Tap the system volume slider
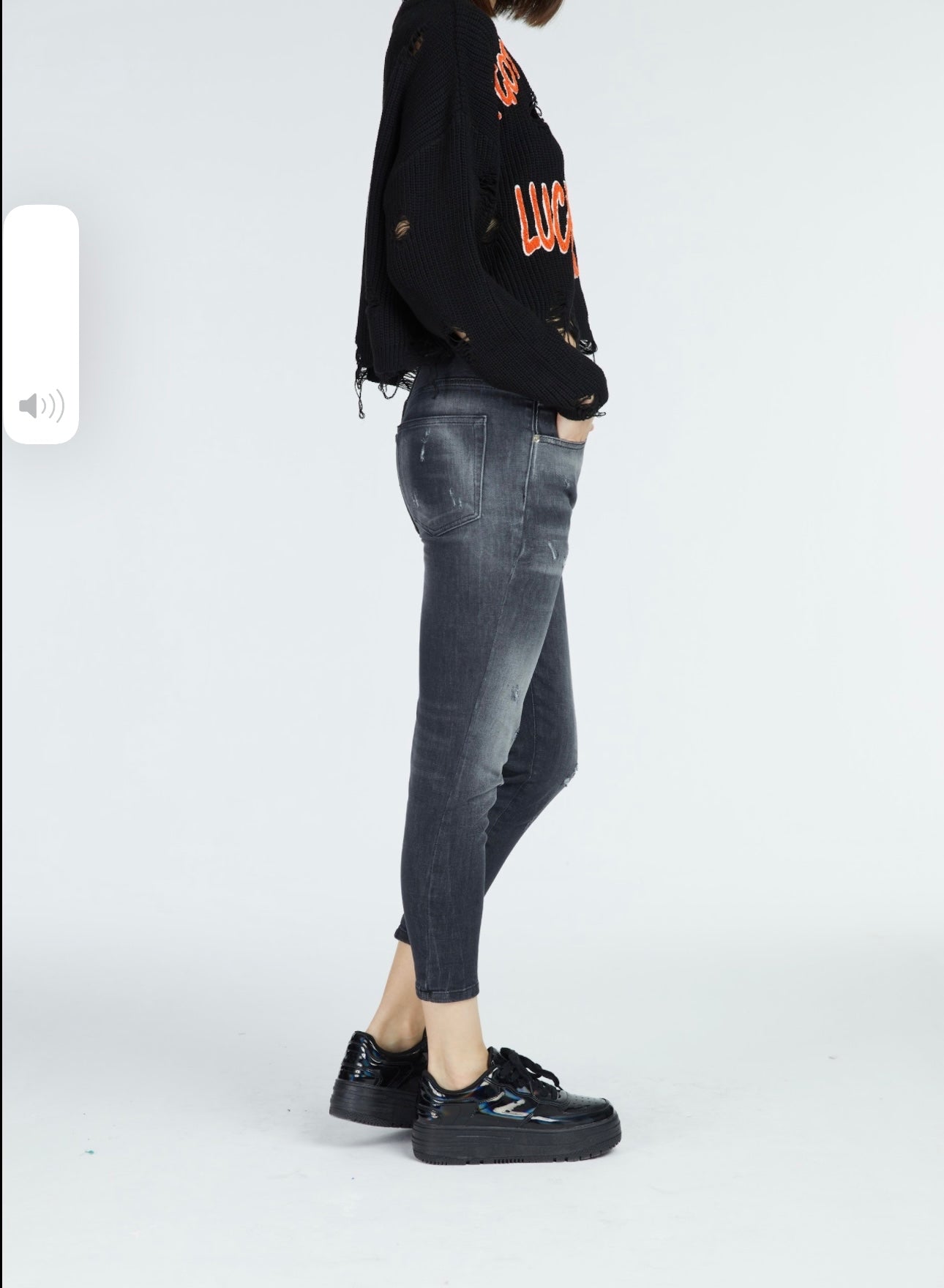The width and height of the screenshot is (944, 1288). [x=41, y=324]
